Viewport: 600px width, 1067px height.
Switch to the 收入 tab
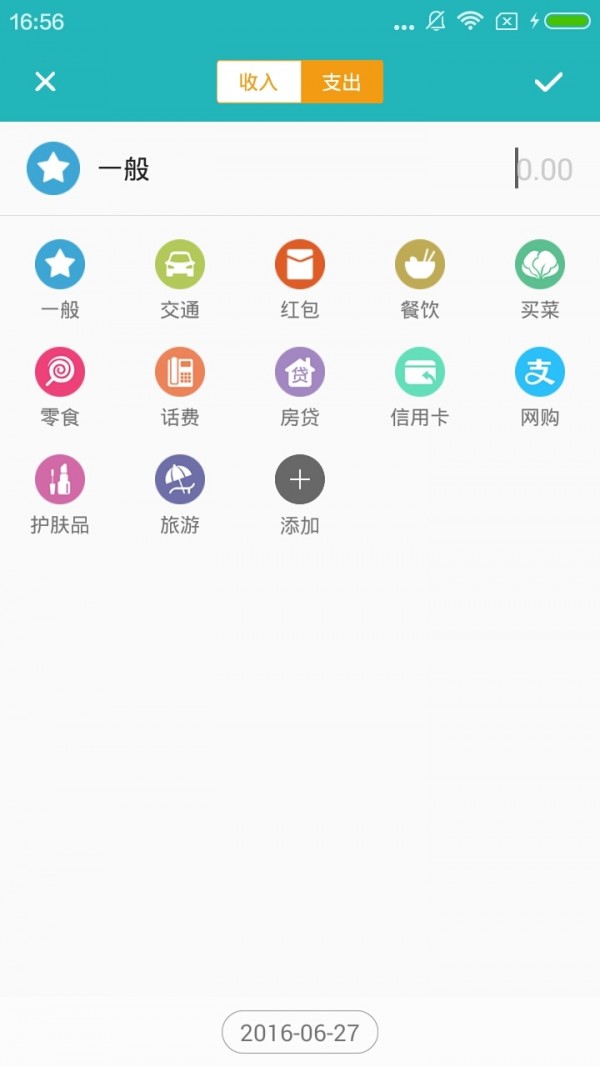click(x=259, y=82)
